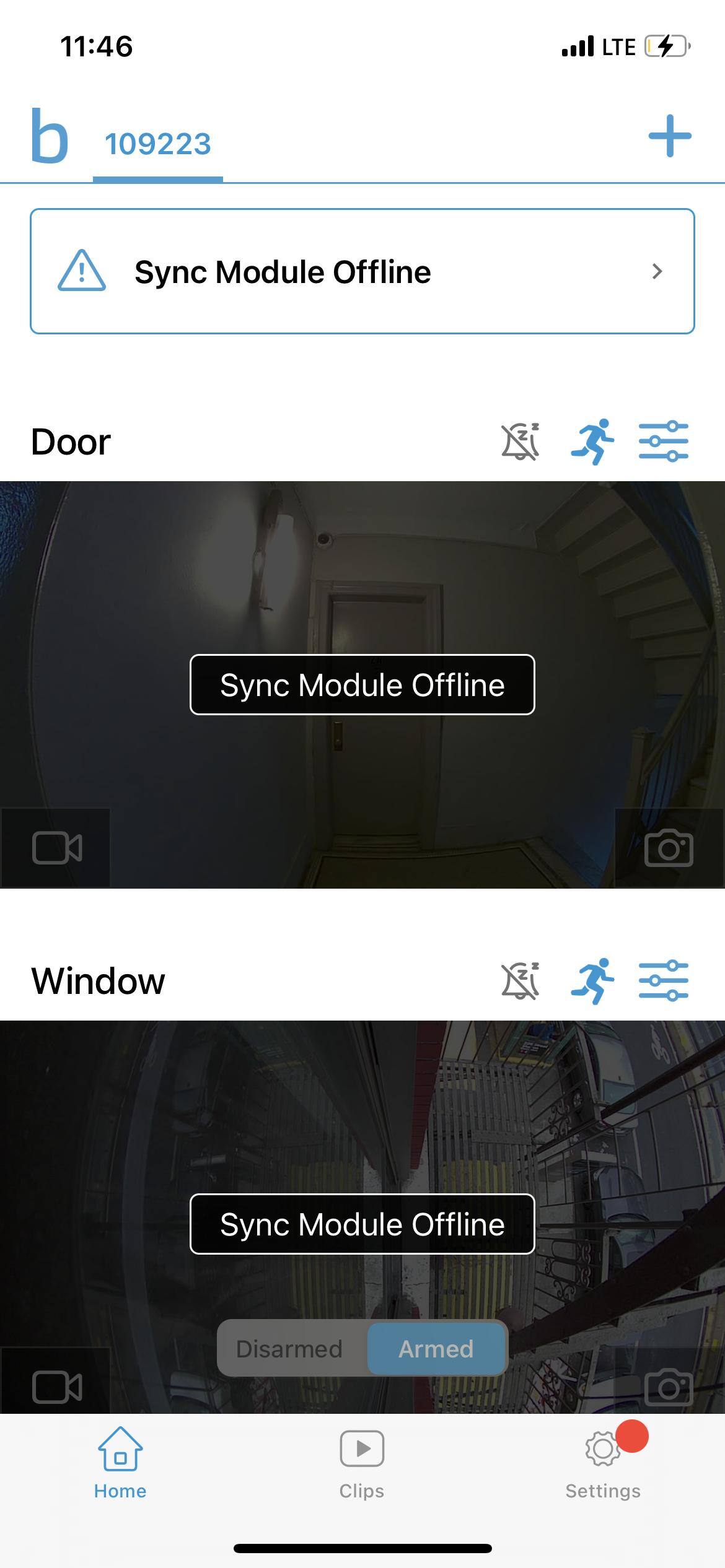725x1568 pixels.
Task: Take a snapshot with Window camera
Action: coord(669,1386)
